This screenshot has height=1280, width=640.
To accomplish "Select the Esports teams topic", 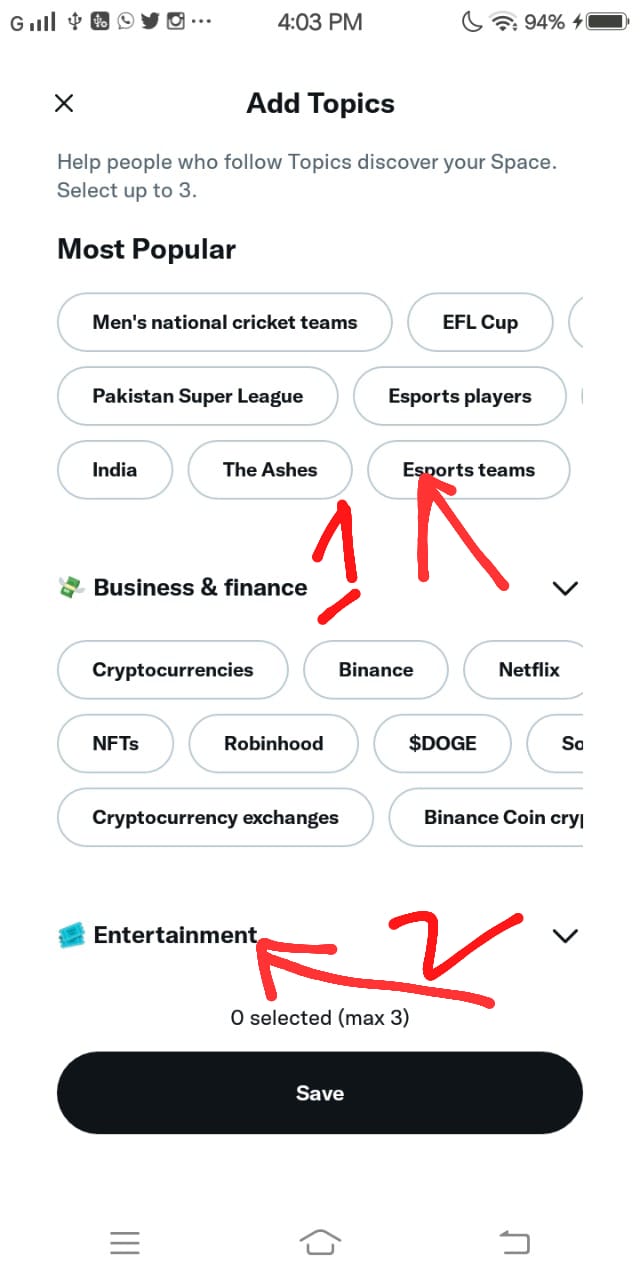I will (469, 470).
